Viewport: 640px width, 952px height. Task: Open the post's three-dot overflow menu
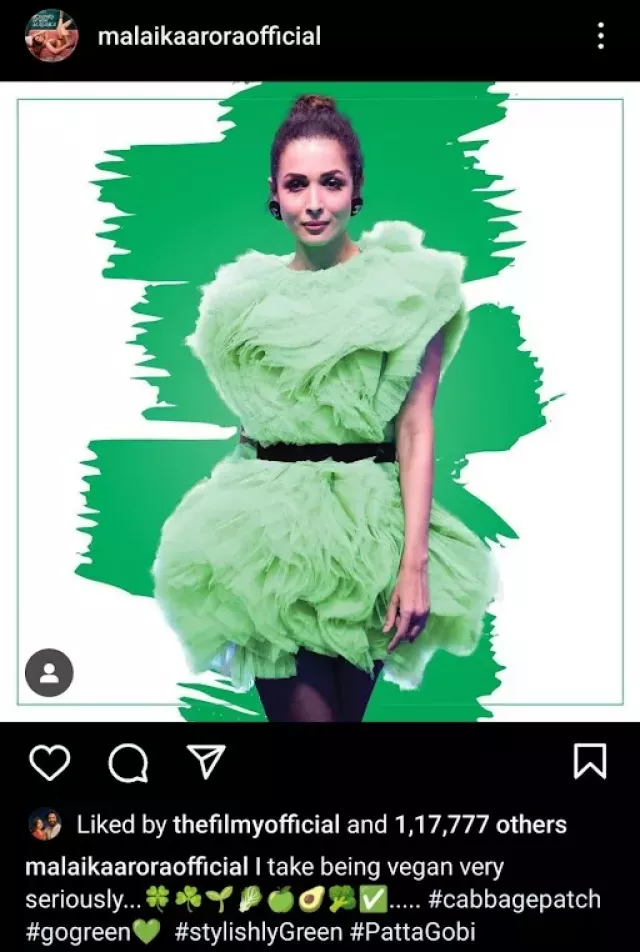pos(600,36)
